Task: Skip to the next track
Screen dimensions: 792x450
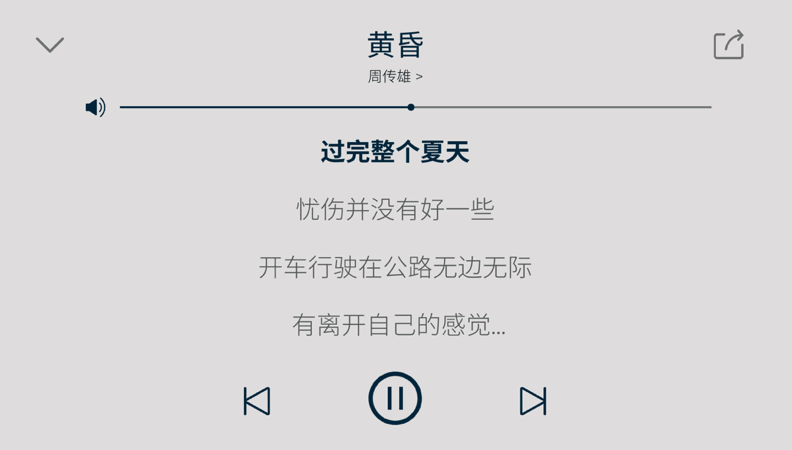Action: pos(533,401)
